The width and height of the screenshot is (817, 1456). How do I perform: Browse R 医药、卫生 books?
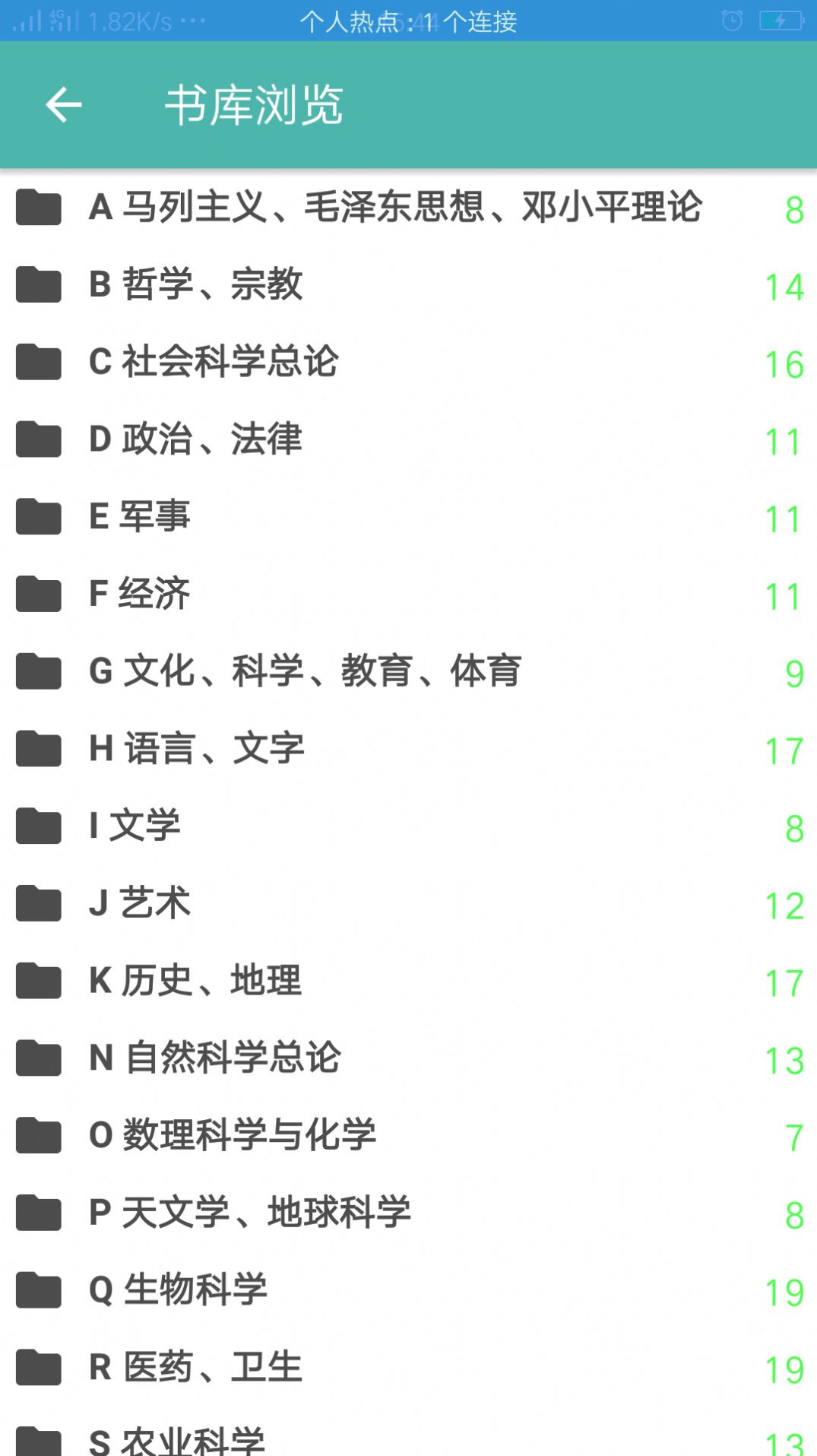coord(408,1368)
